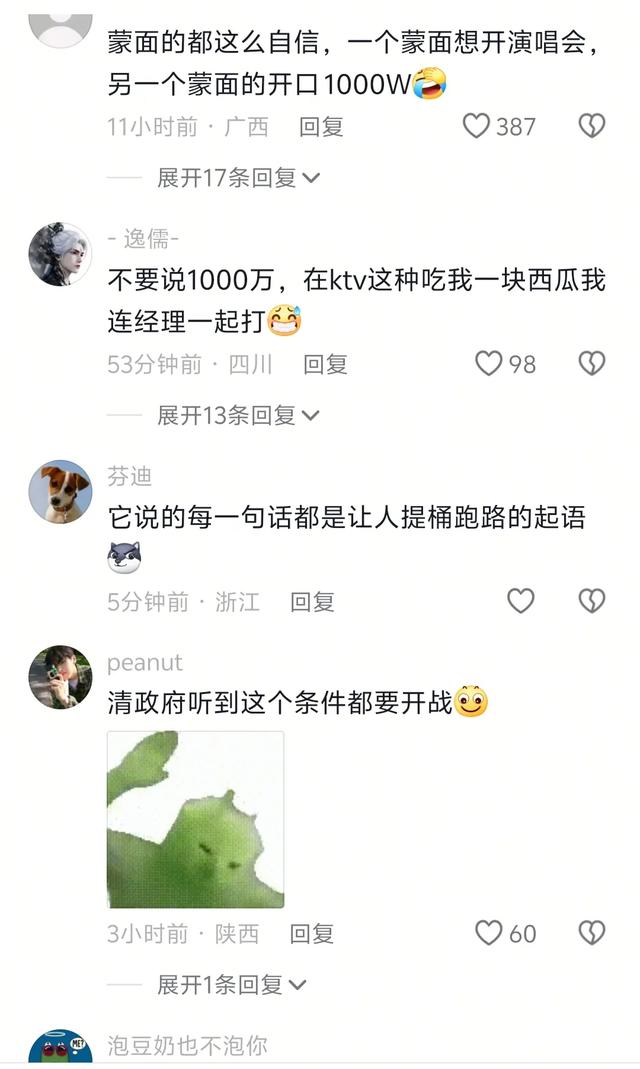Like 芬迪's comment
Image resolution: width=640 pixels, height=1069 pixels.
click(x=521, y=601)
